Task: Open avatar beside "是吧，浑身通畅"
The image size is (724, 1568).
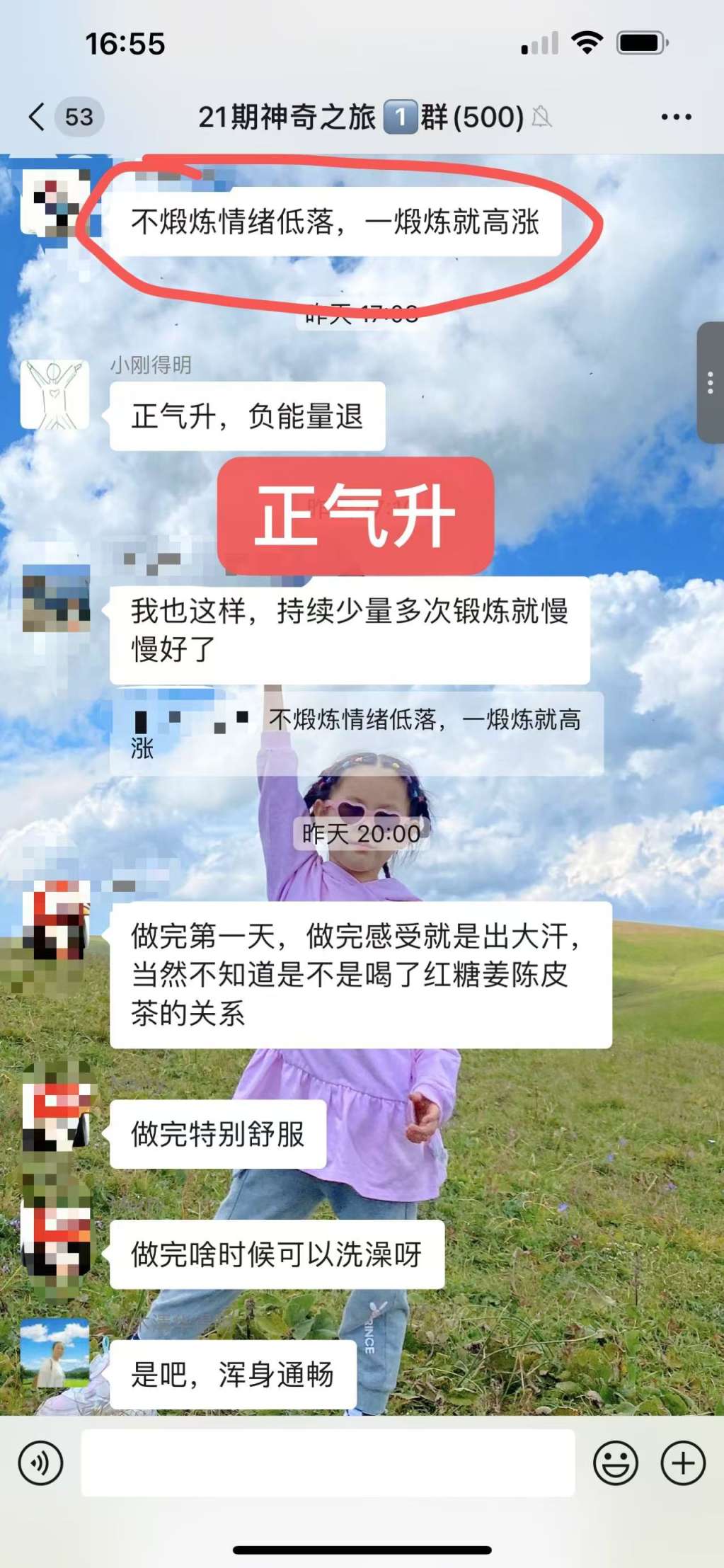Action: pyautogui.click(x=55, y=1353)
